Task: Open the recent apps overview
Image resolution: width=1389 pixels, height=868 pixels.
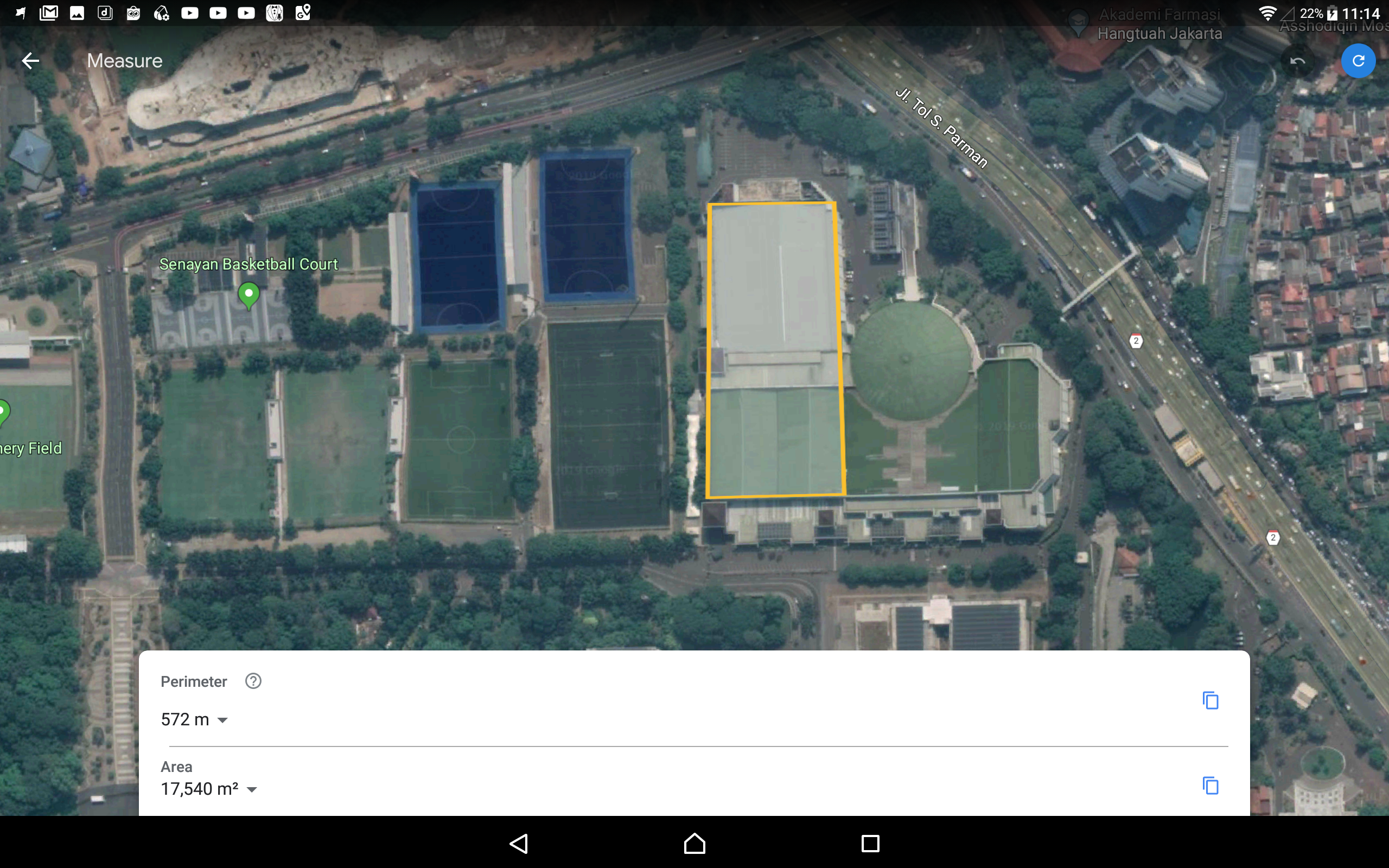Action: tap(870, 843)
